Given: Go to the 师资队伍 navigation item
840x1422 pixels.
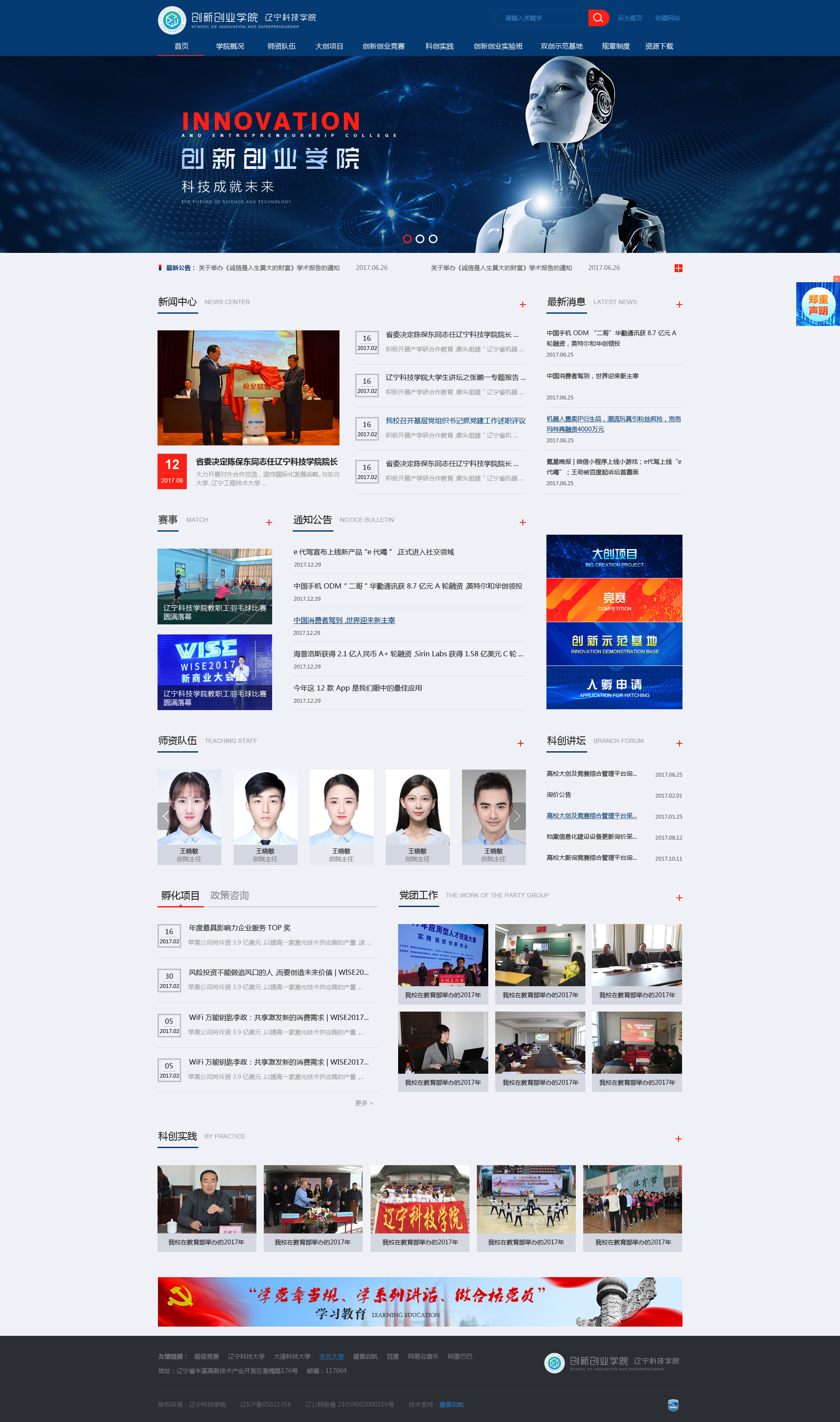Looking at the screenshot, I should pos(281,46).
